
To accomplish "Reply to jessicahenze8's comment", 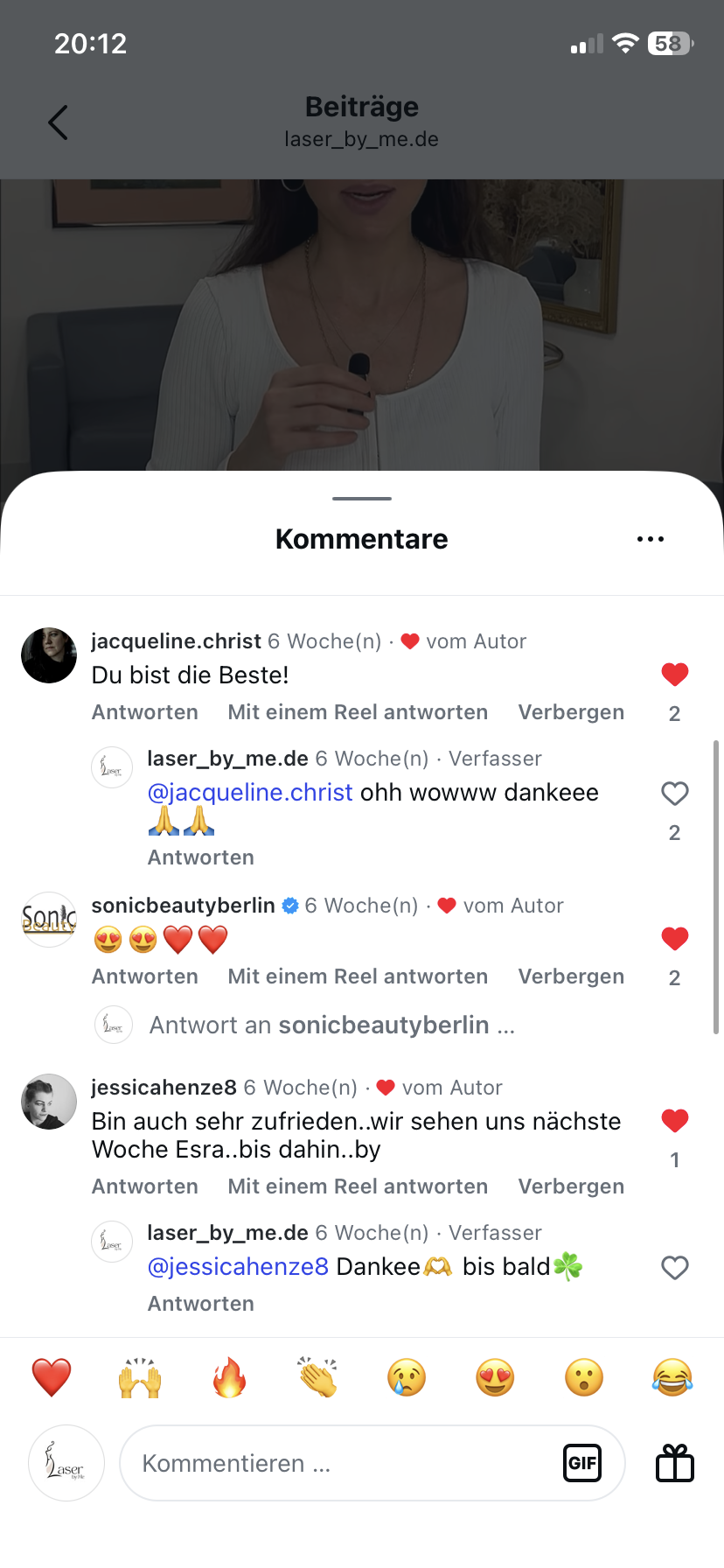I will click(x=145, y=1186).
